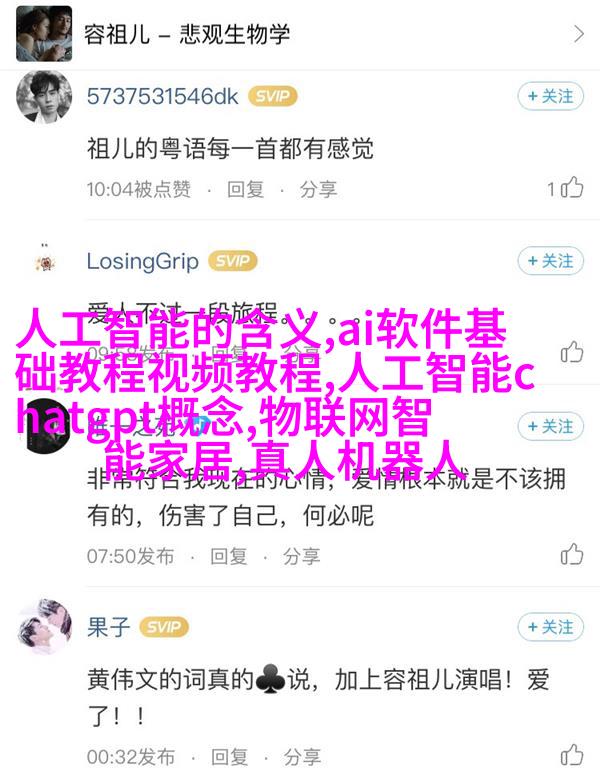Like LosingGrip's comment
The image size is (600, 778).
[x=571, y=352]
